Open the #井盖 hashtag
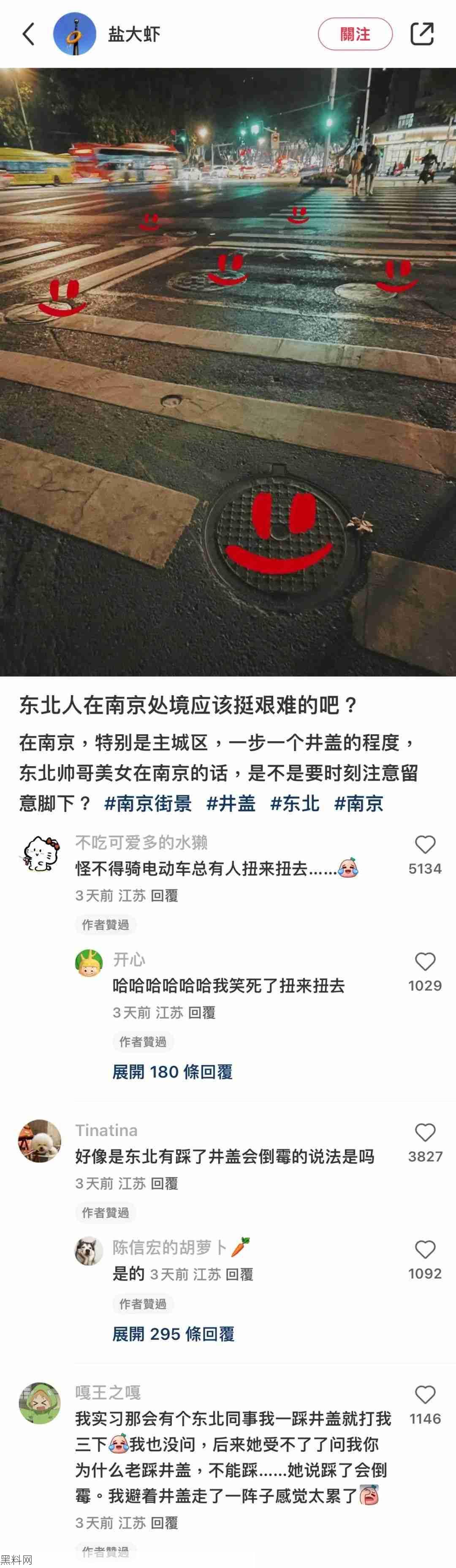 pyautogui.click(x=231, y=803)
